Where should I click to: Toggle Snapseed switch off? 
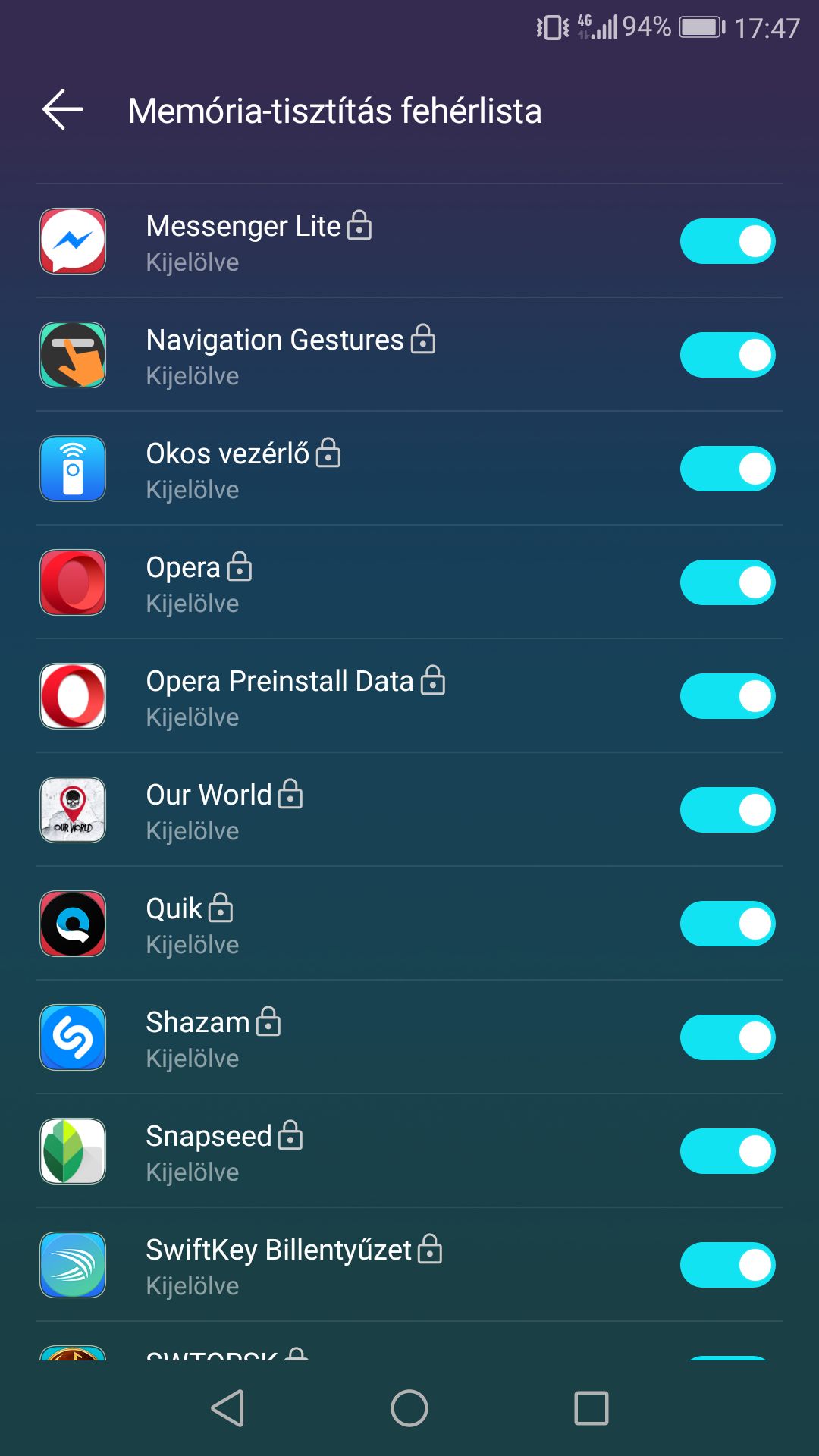point(727,1151)
